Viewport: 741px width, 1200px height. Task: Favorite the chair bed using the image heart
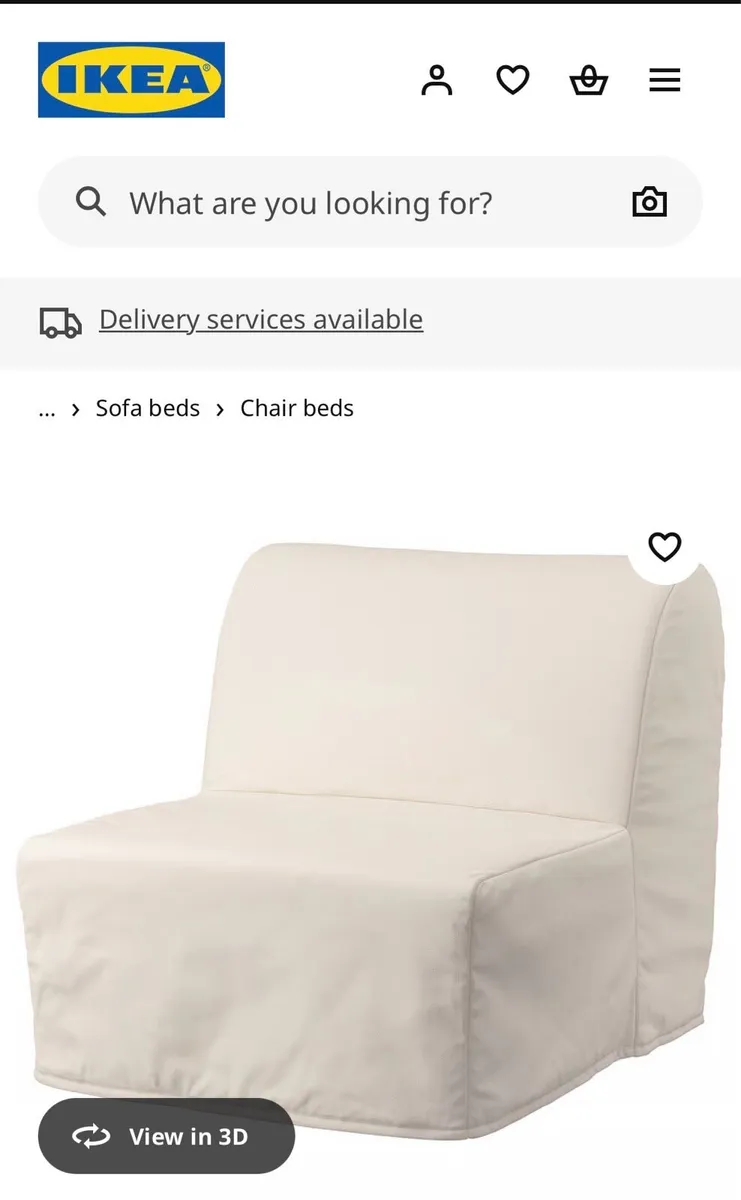pos(664,547)
